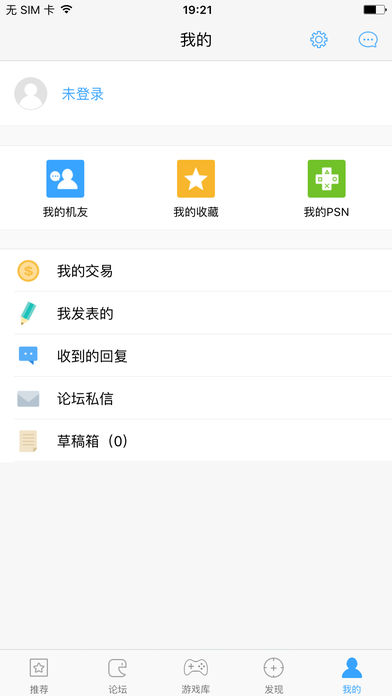The width and height of the screenshot is (392, 696).
Task: Tap 未登录 to log in
Action: pyautogui.click(x=83, y=94)
